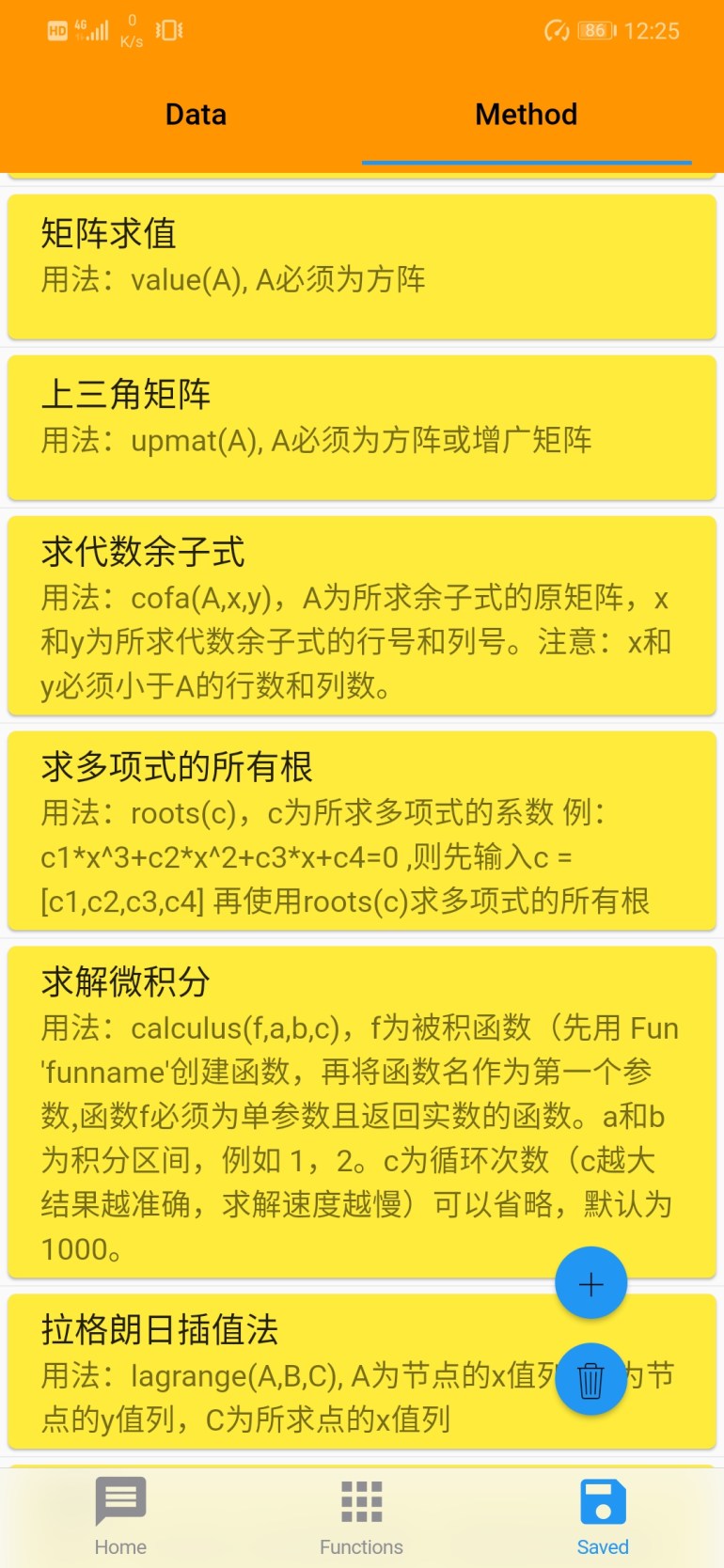The width and height of the screenshot is (724, 1568).
Task: Select the Saved tab
Action: [603, 1516]
